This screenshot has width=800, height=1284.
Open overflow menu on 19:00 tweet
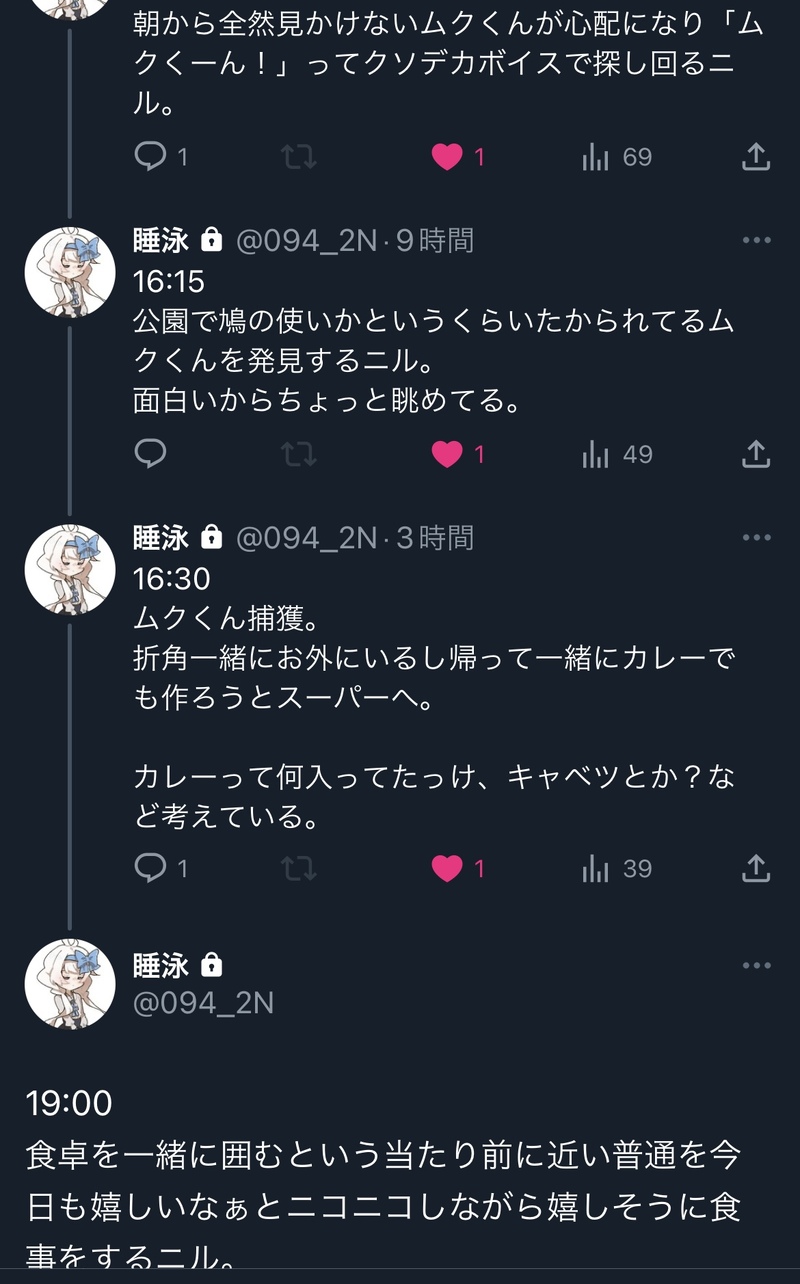[756, 966]
